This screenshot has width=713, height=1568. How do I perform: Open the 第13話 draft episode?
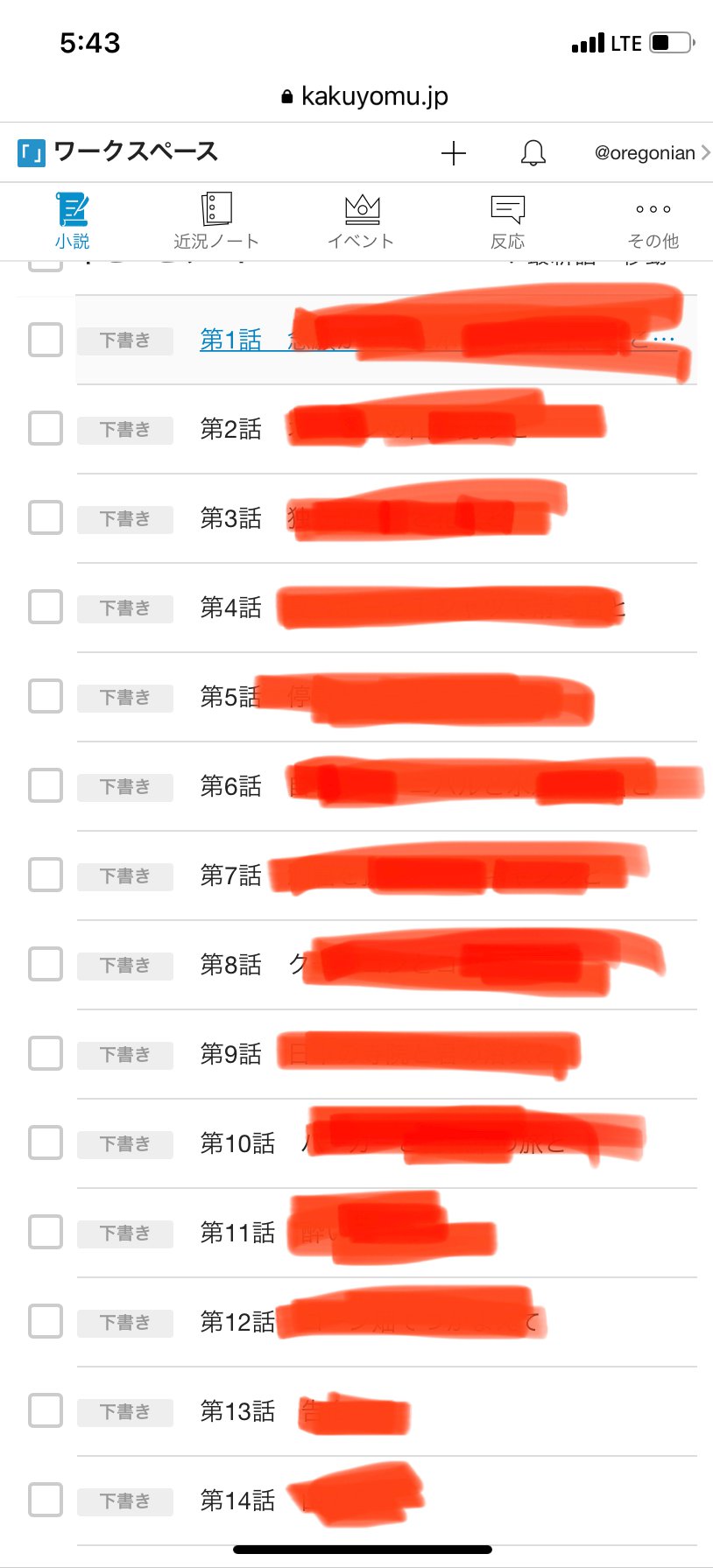[x=237, y=1411]
